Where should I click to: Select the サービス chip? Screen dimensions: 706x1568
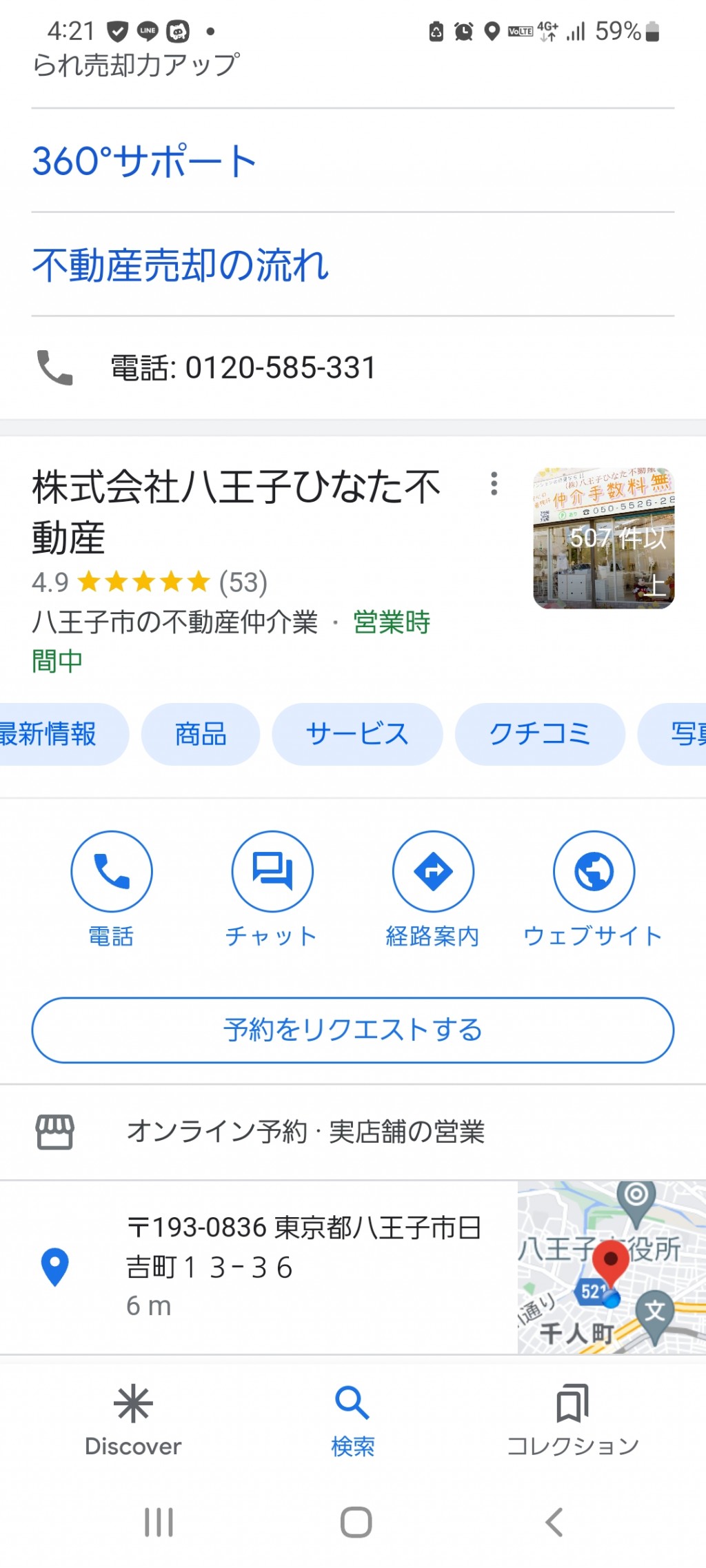coord(357,734)
